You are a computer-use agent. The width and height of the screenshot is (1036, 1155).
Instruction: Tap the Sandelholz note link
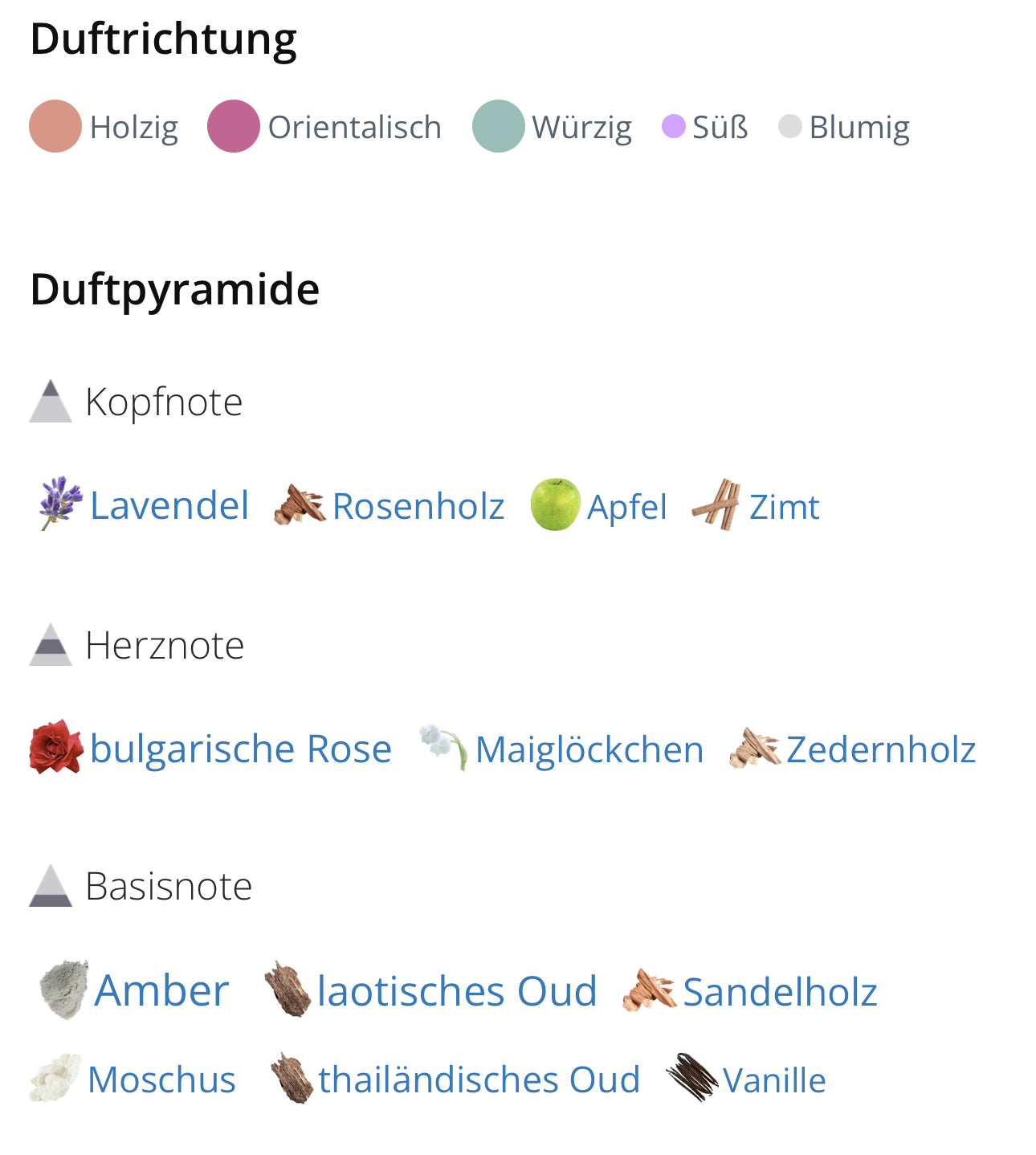tap(779, 991)
